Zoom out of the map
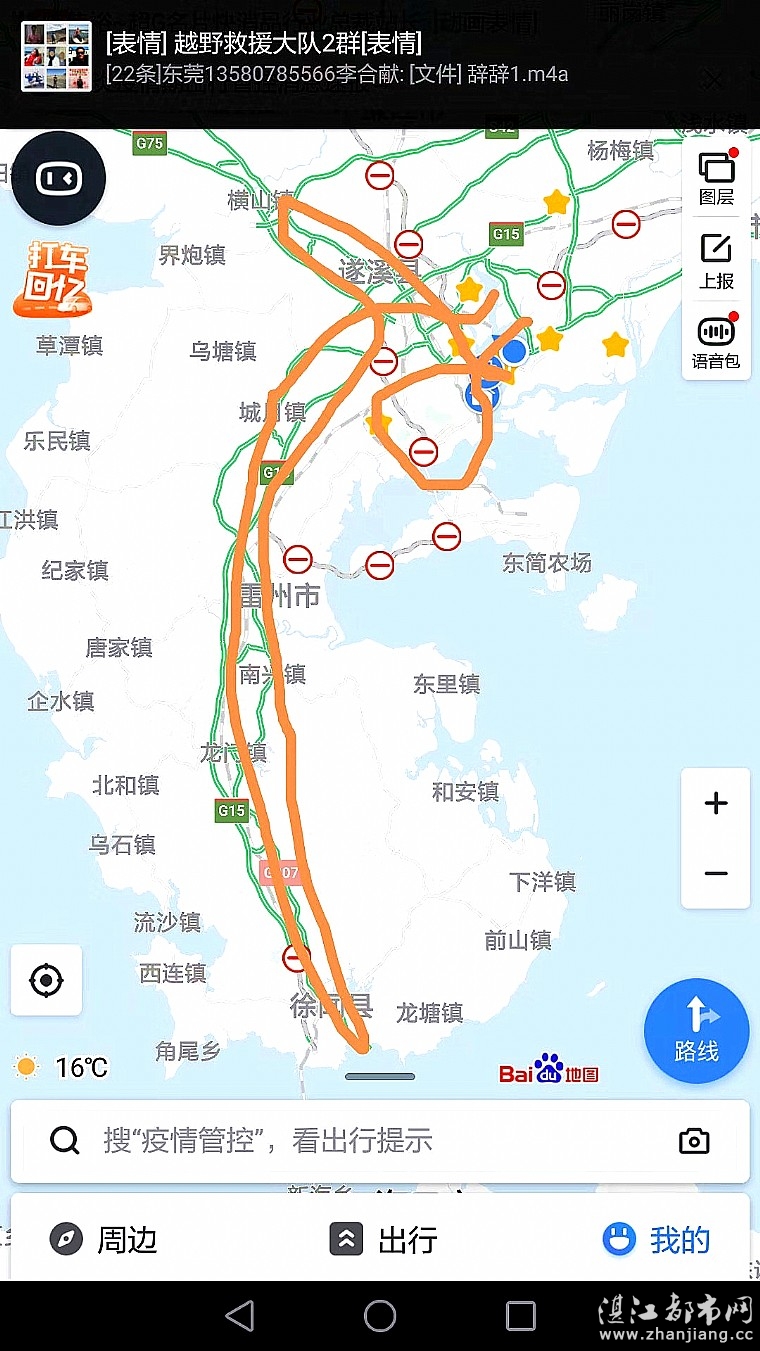 (x=716, y=874)
